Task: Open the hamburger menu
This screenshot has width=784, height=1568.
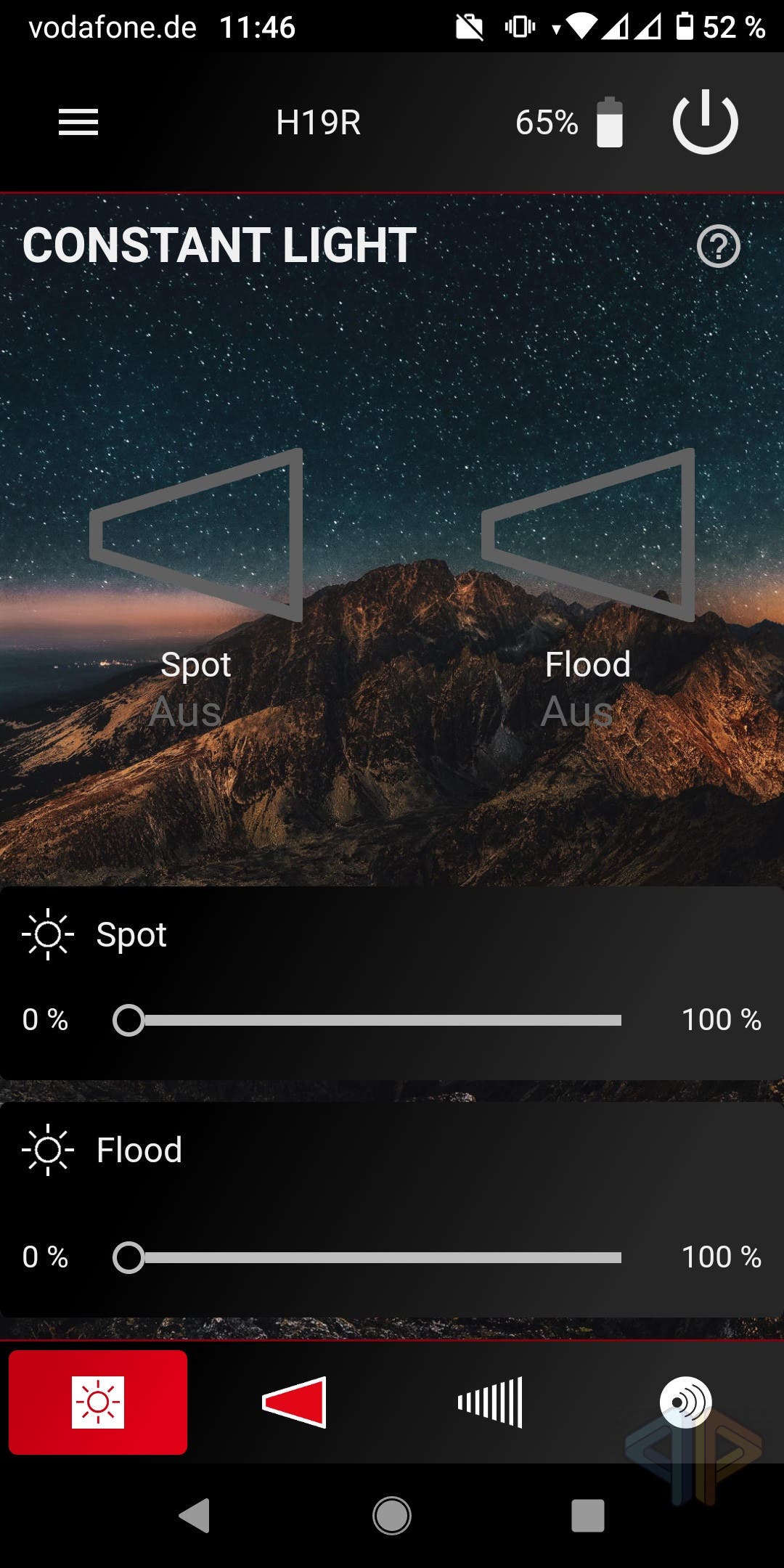Action: click(78, 122)
